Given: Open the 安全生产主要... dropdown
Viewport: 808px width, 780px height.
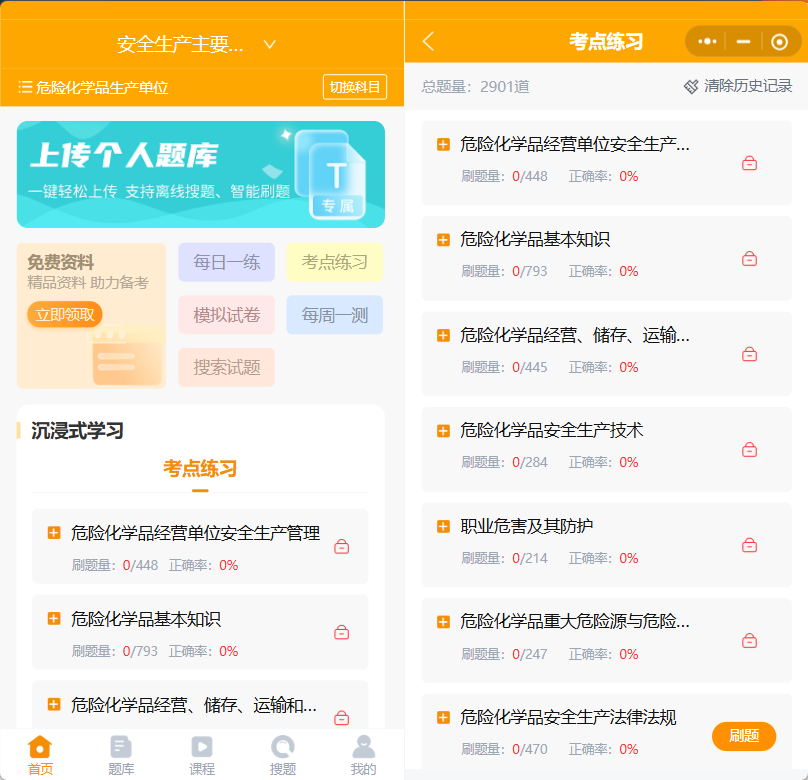Looking at the screenshot, I should tap(196, 44).
